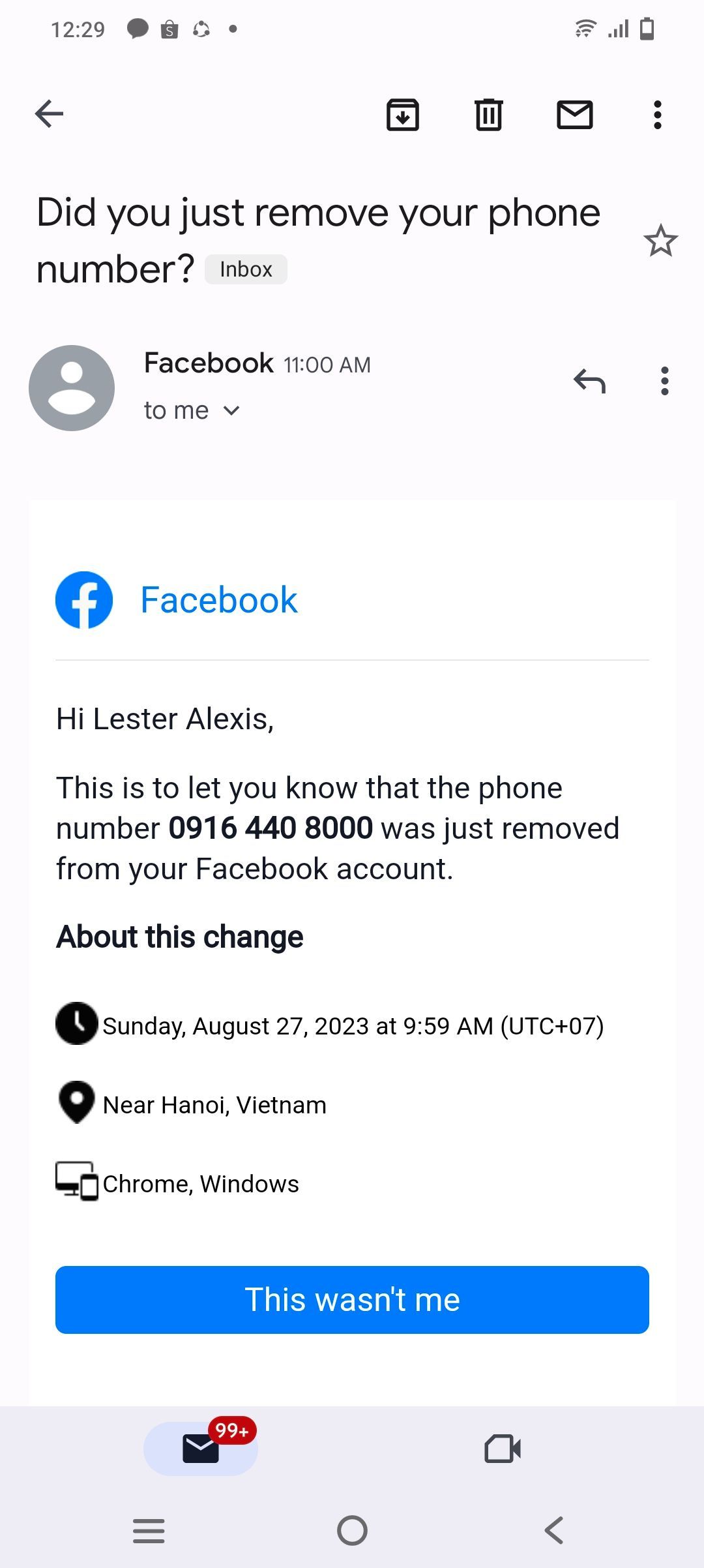This screenshot has width=704, height=1568.
Task: Open system recent apps
Action: [149, 1530]
